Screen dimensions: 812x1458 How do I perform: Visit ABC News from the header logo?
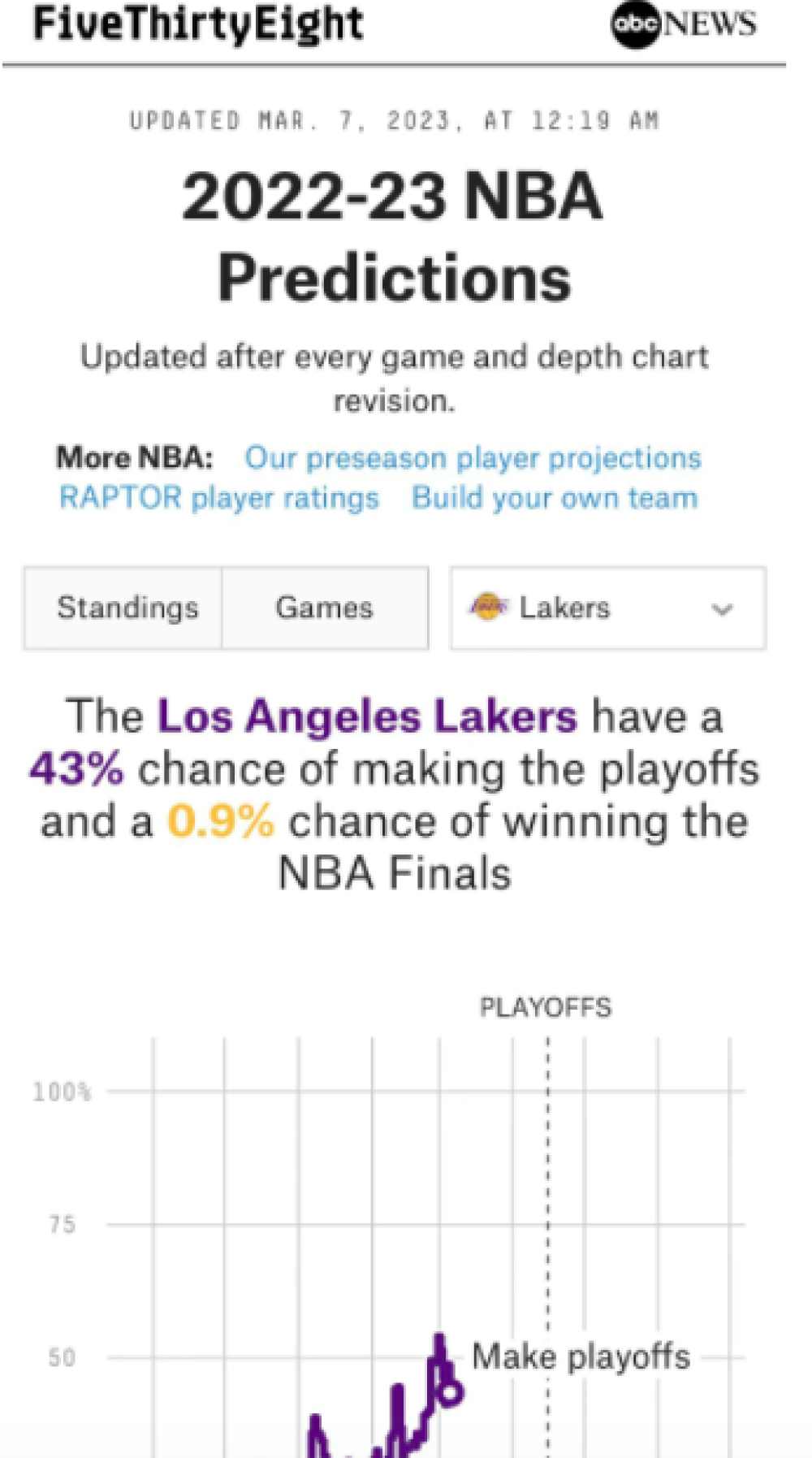pyautogui.click(x=684, y=24)
